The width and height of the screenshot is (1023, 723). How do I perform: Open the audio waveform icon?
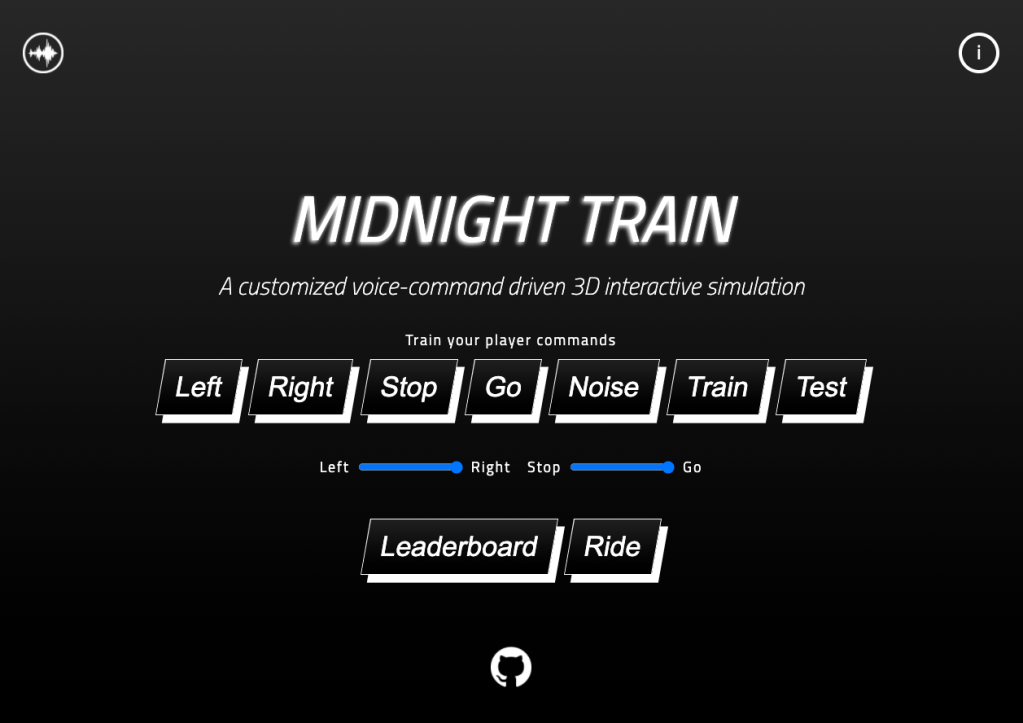43,53
